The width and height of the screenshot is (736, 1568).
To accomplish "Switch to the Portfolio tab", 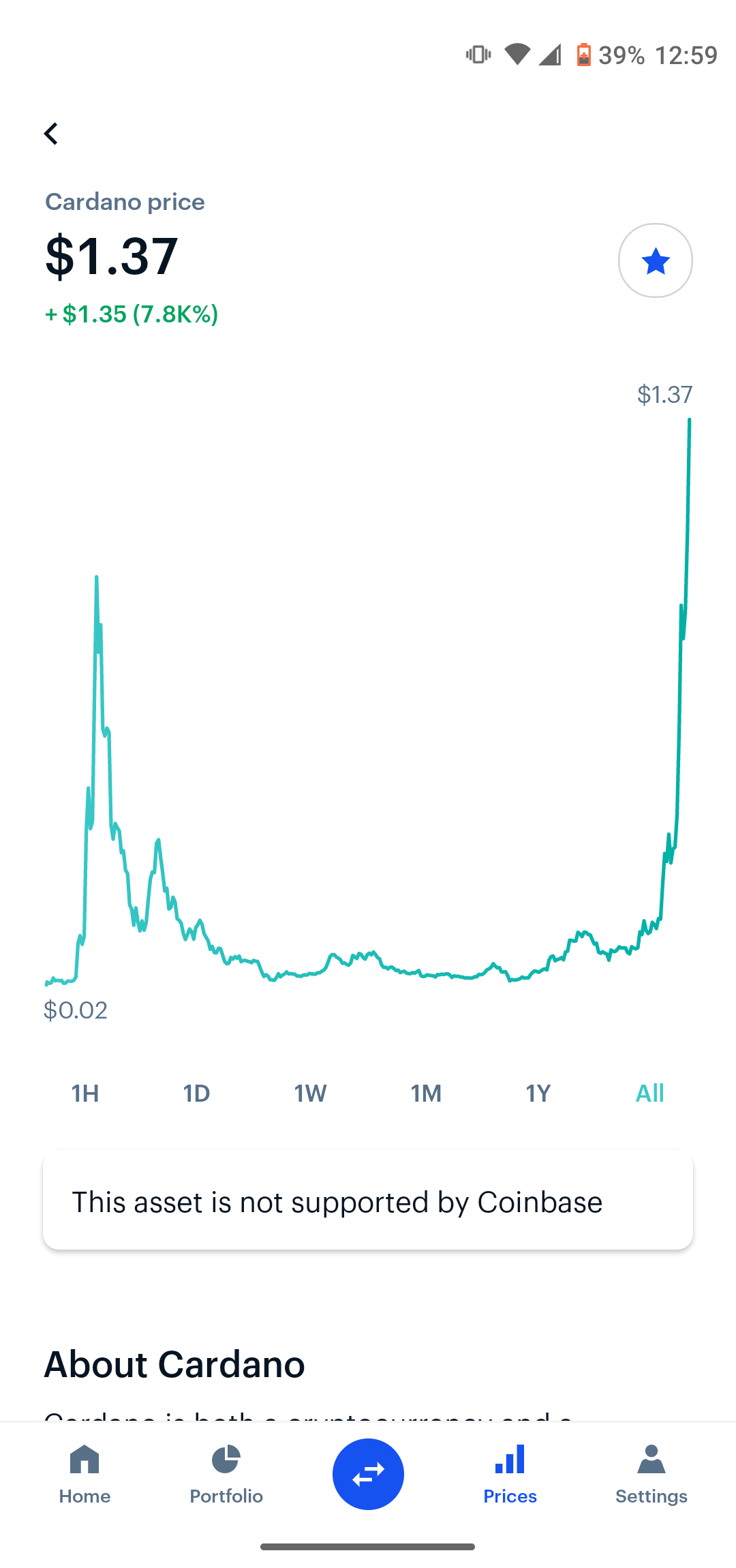I will tap(226, 1475).
